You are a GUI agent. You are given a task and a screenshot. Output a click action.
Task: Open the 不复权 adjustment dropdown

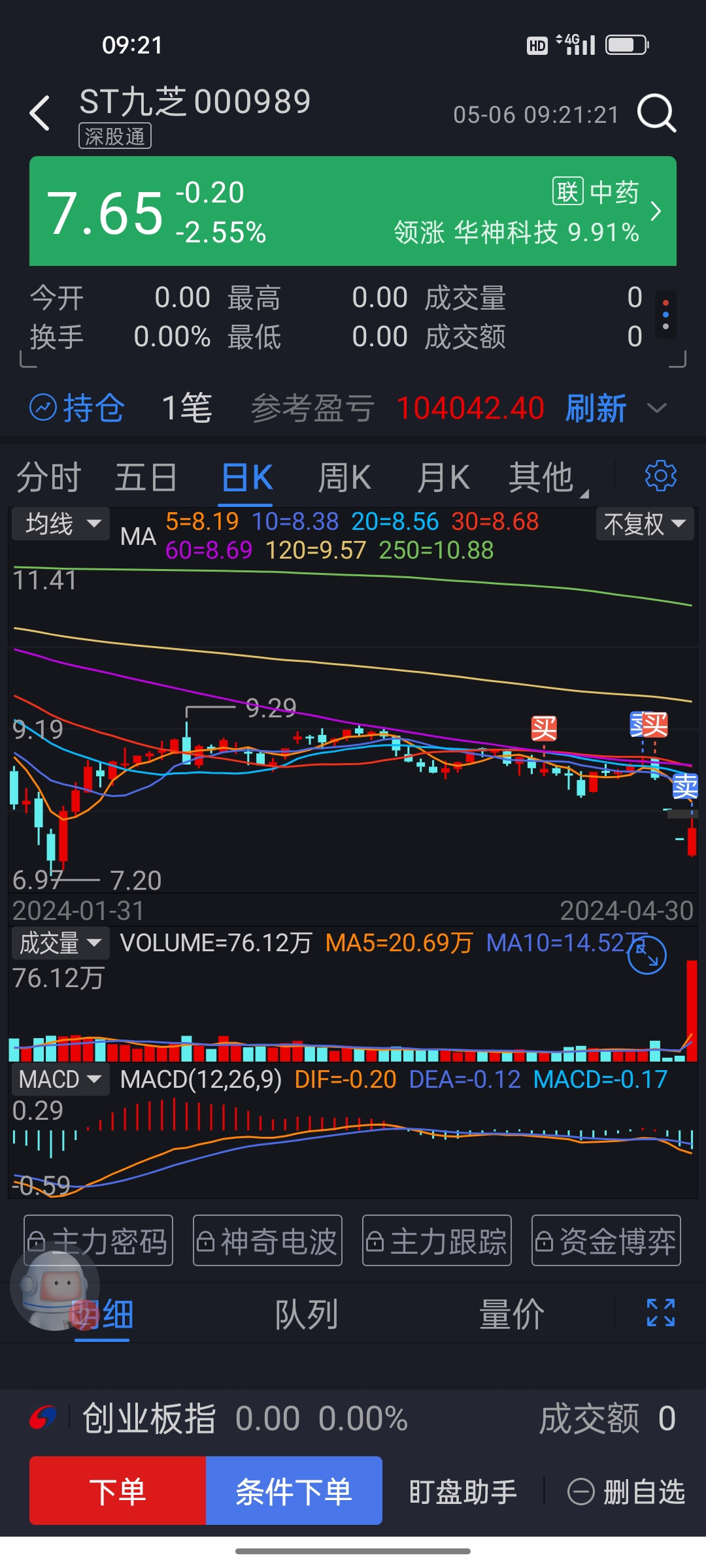pyautogui.click(x=644, y=524)
